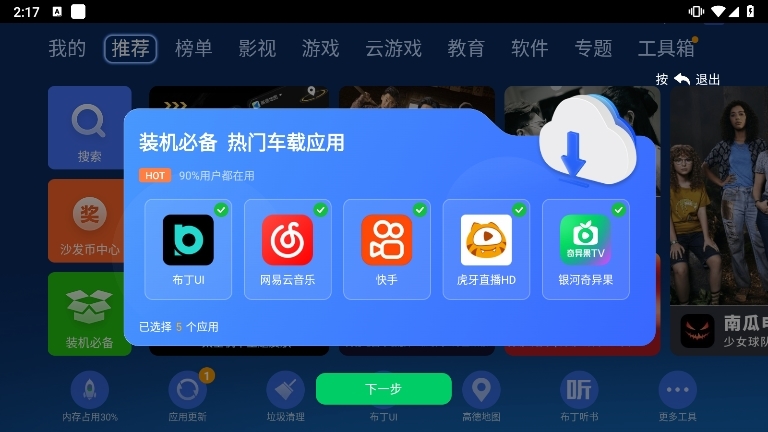Viewport: 768px width, 432px height.
Task: Open 垃圾清理 cleaner tool
Action: pyautogui.click(x=285, y=397)
